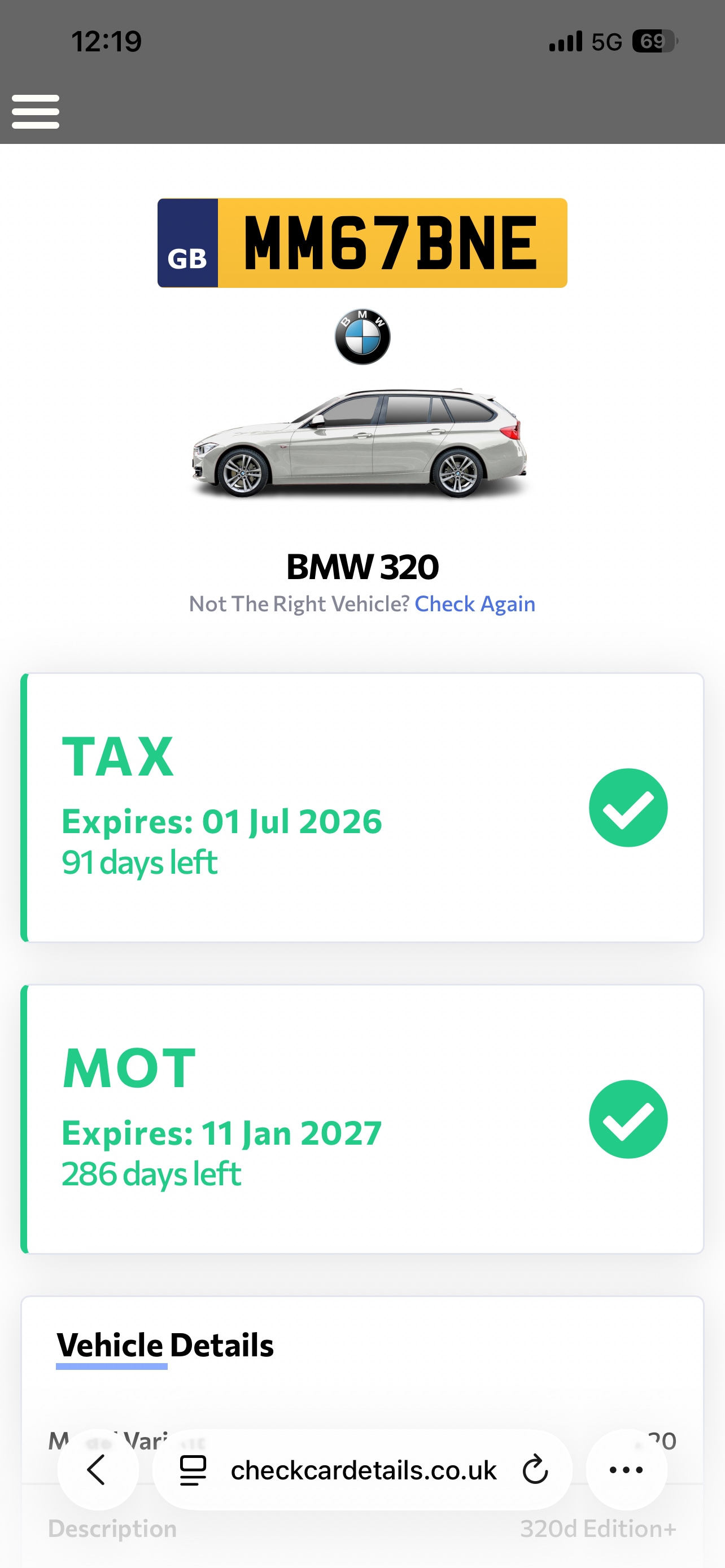Tap the checkcardetails.co.uk address bar
Screen dimensions: 725x1568
pos(364,1470)
